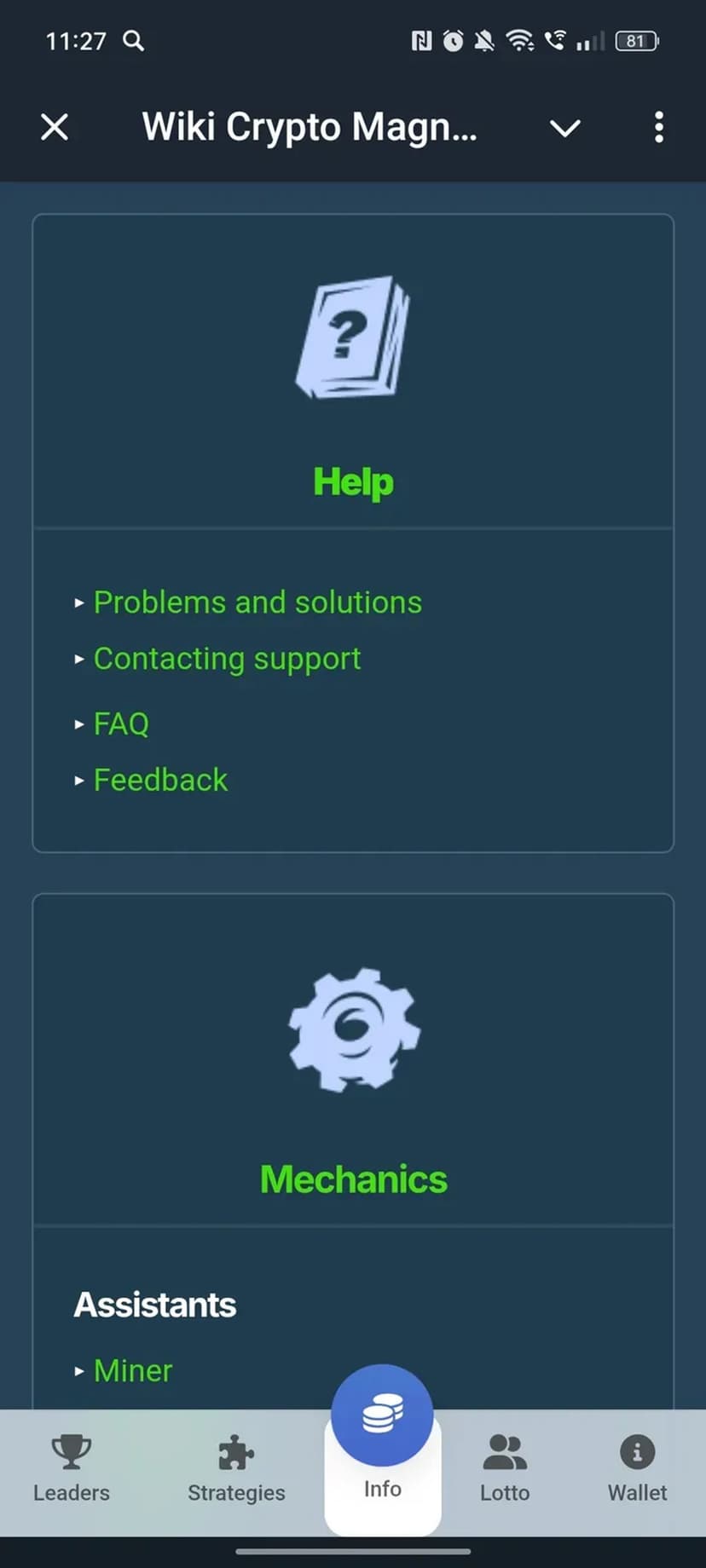Expand the title dropdown chevron
The width and height of the screenshot is (706, 1568).
[x=564, y=129]
